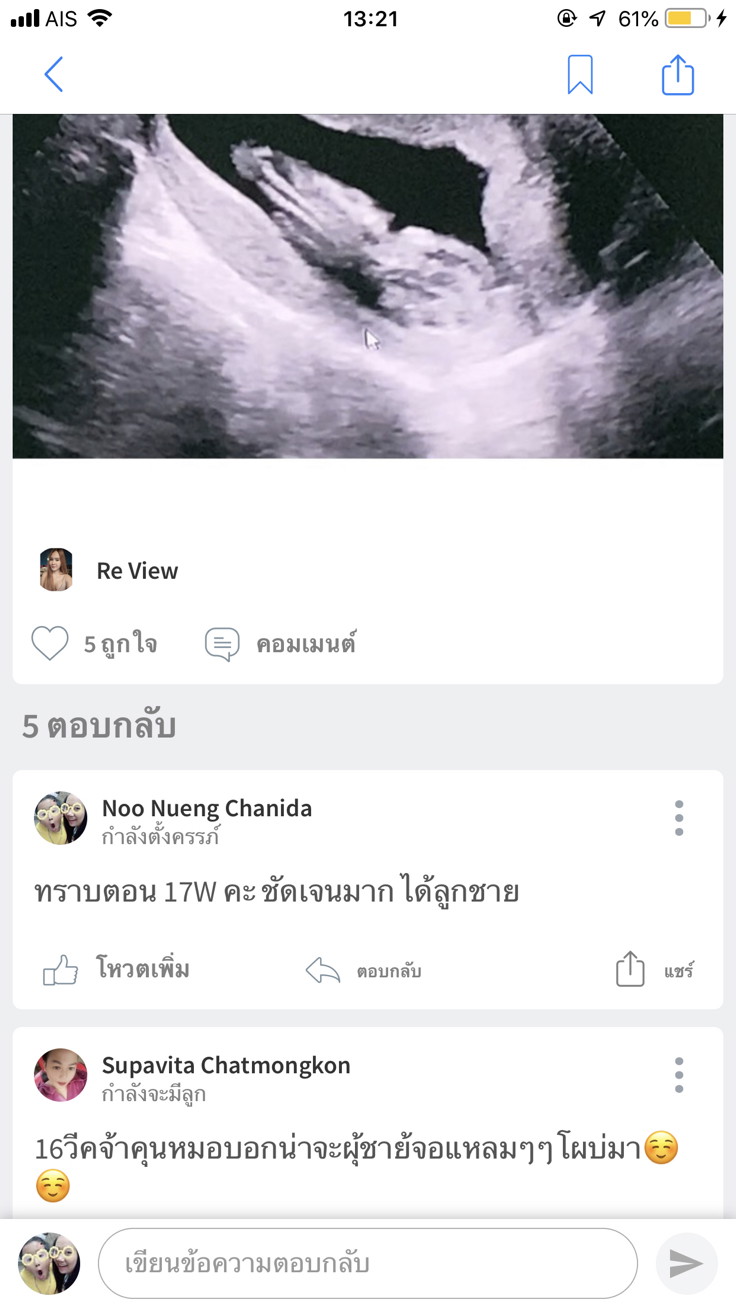The image size is (736, 1308).
Task: Open the ultrasound image in the post
Action: pos(367,287)
